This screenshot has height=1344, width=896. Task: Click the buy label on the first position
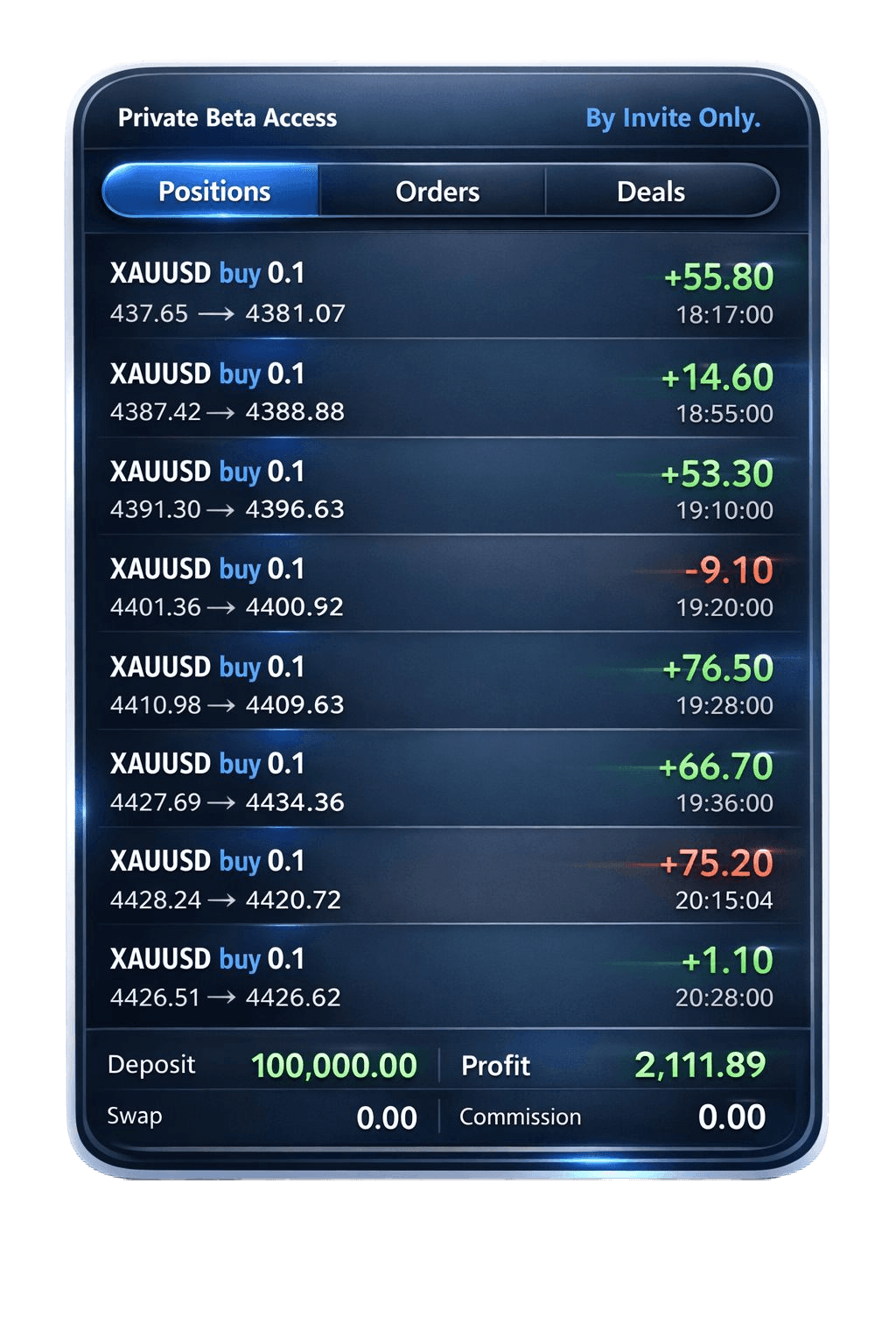point(238,273)
